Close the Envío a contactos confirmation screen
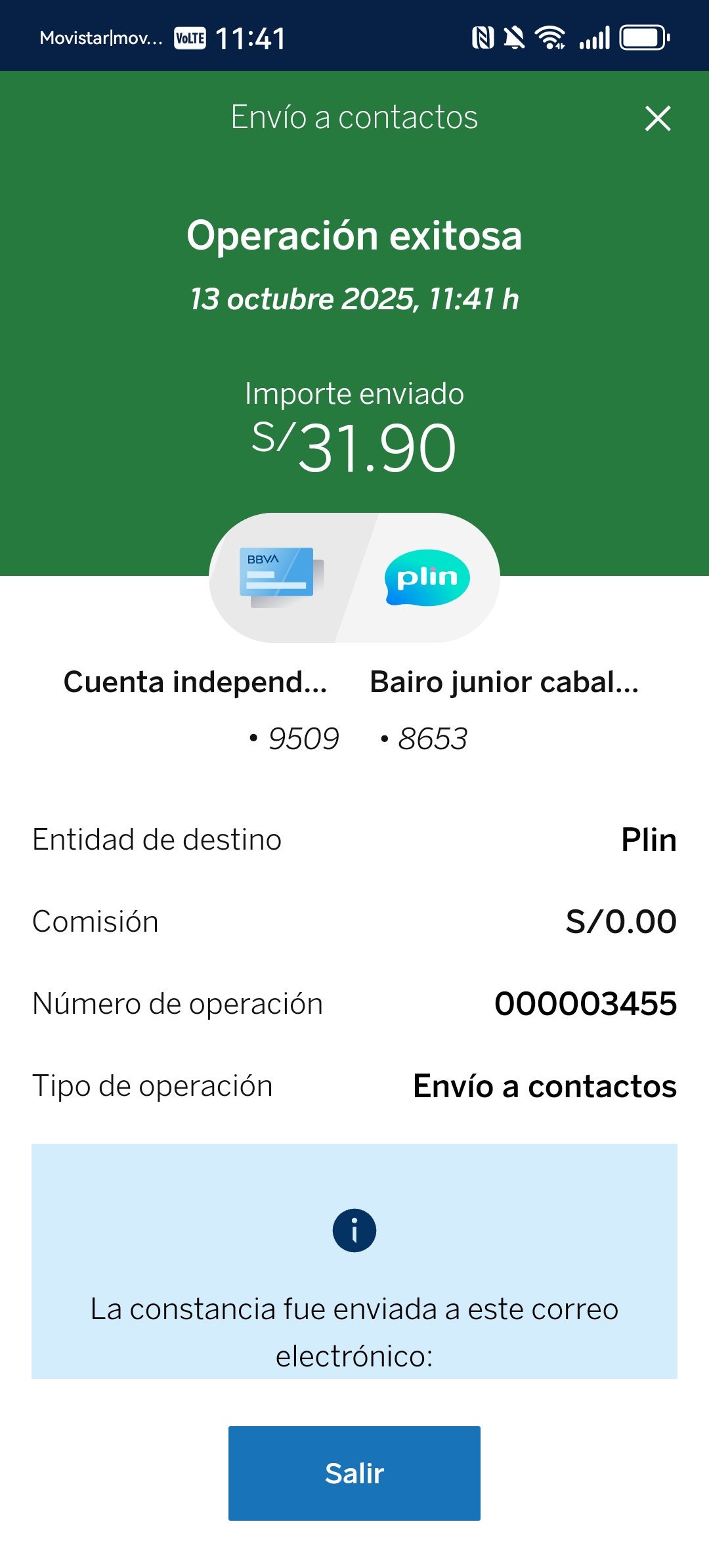The image size is (709, 1568). [x=658, y=119]
